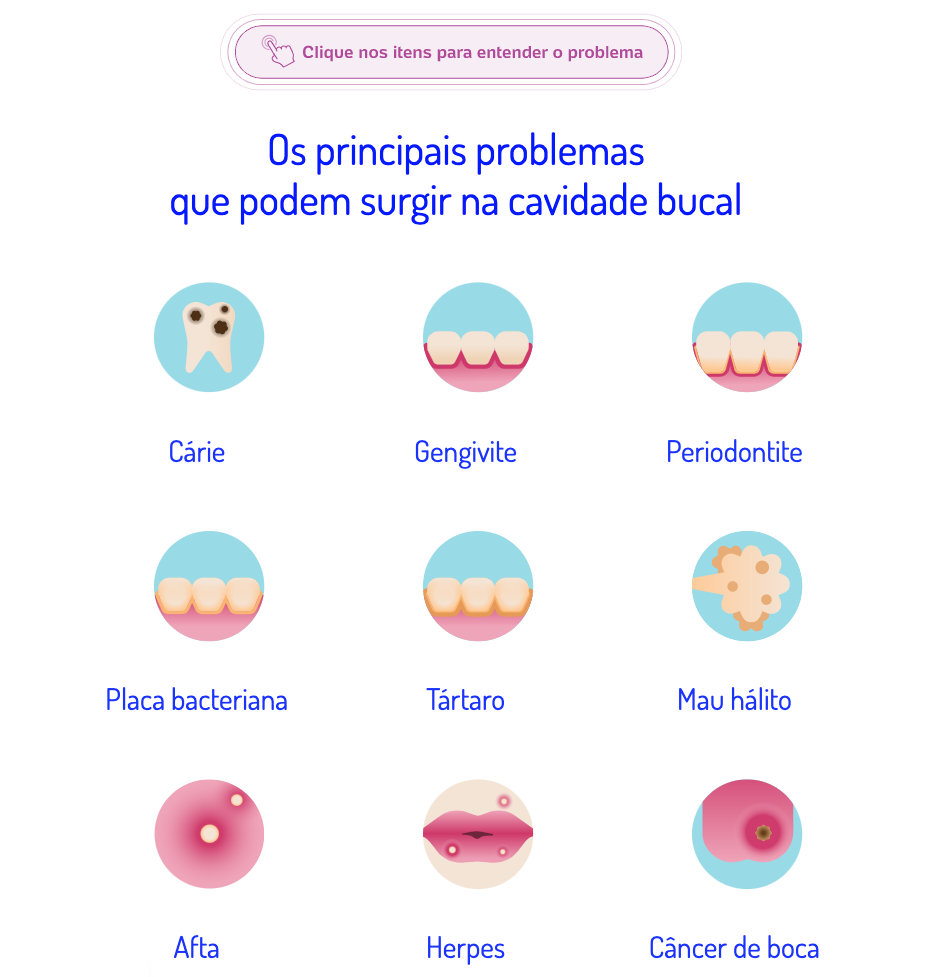View the Mau hálito explanation

click(x=746, y=586)
